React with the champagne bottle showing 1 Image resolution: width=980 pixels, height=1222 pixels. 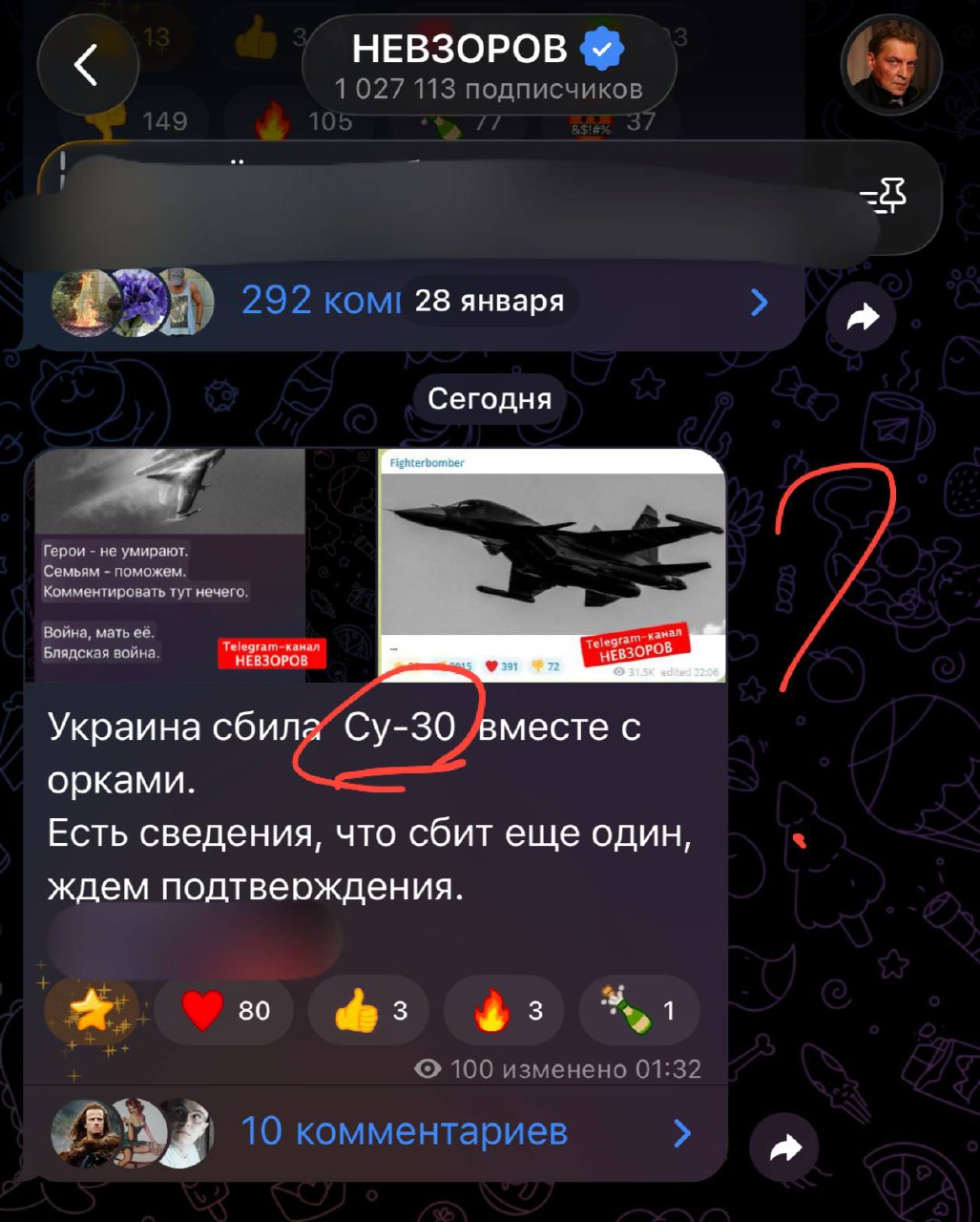(x=638, y=1010)
